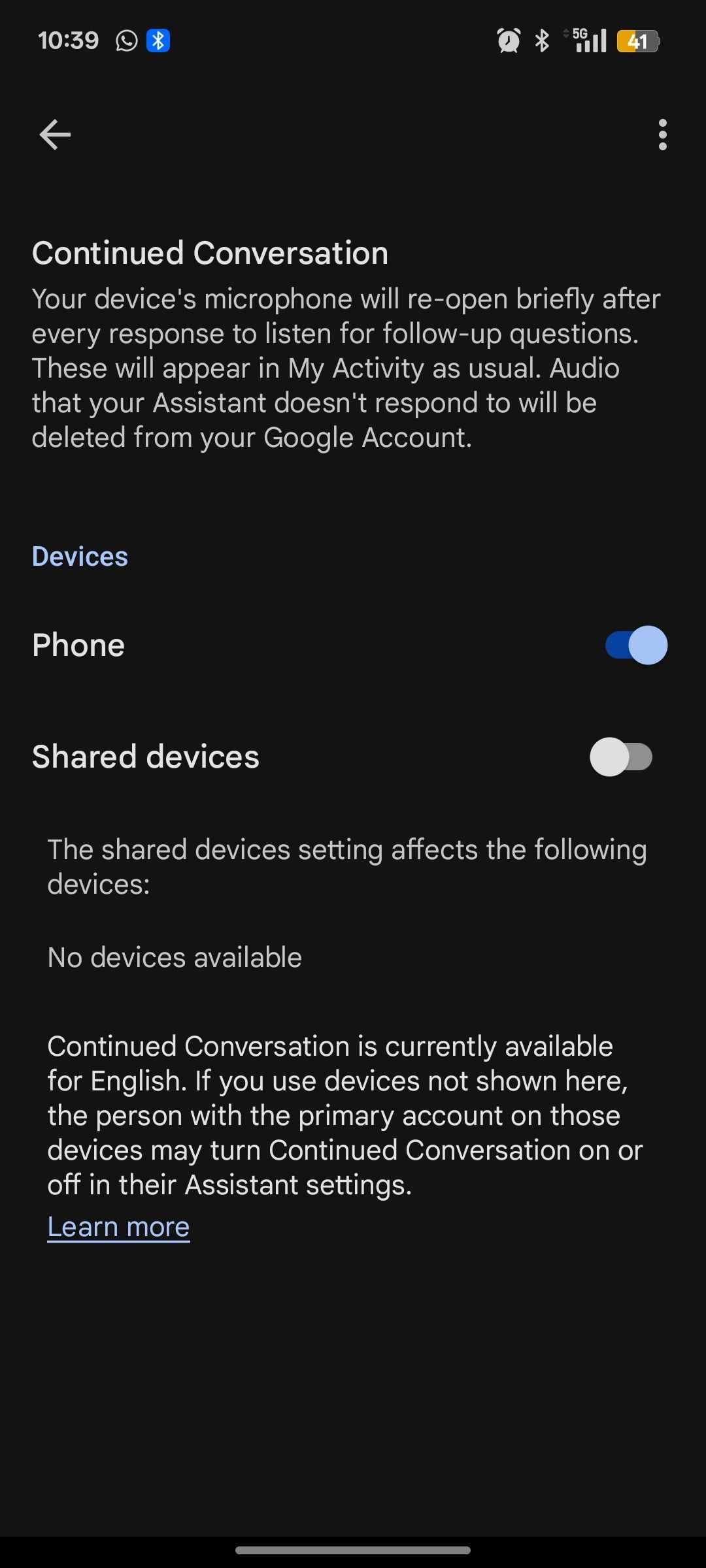The image size is (706, 1568).
Task: Open the three-dot overflow menu
Action: click(x=662, y=135)
